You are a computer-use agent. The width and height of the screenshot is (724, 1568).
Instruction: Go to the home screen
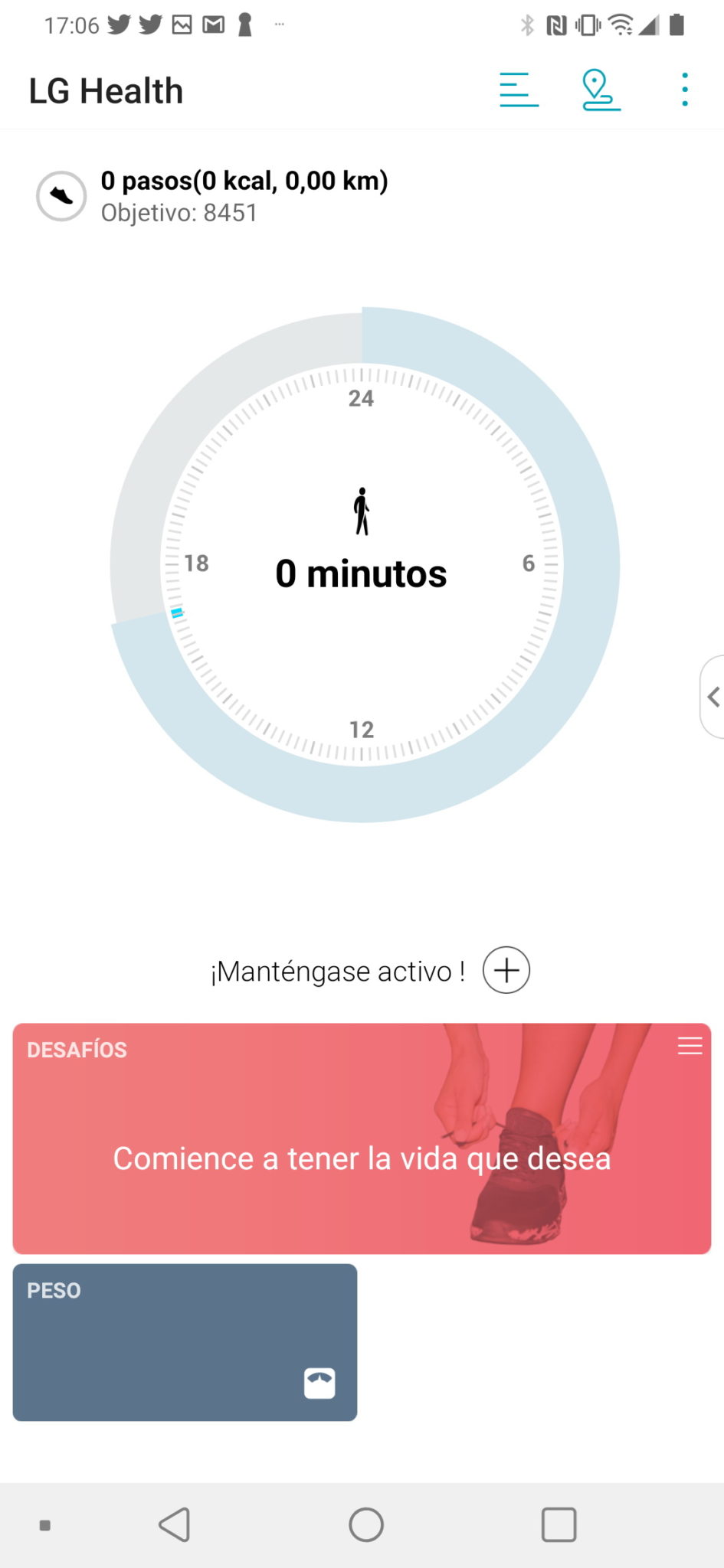[366, 1524]
